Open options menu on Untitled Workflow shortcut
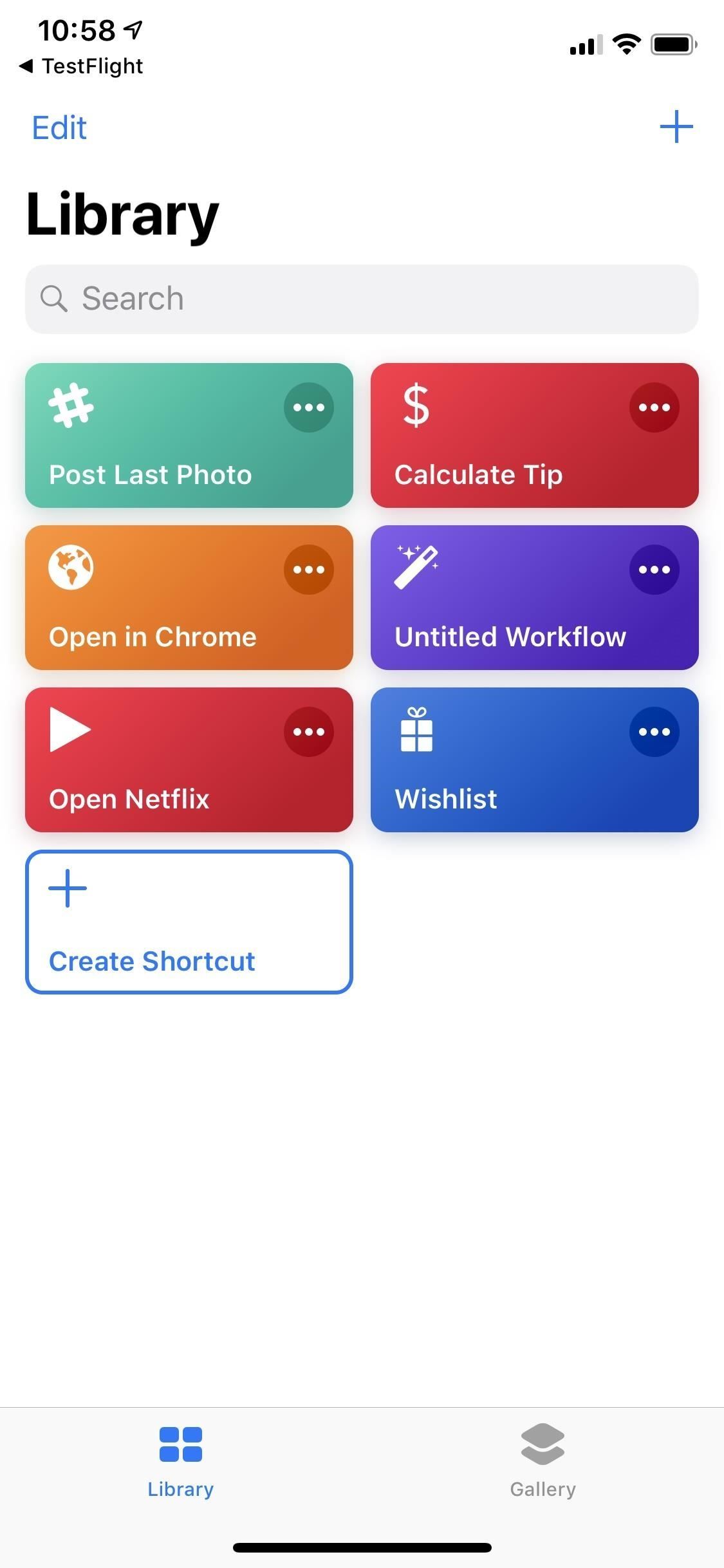Screen dimensions: 724x1568 tap(654, 569)
